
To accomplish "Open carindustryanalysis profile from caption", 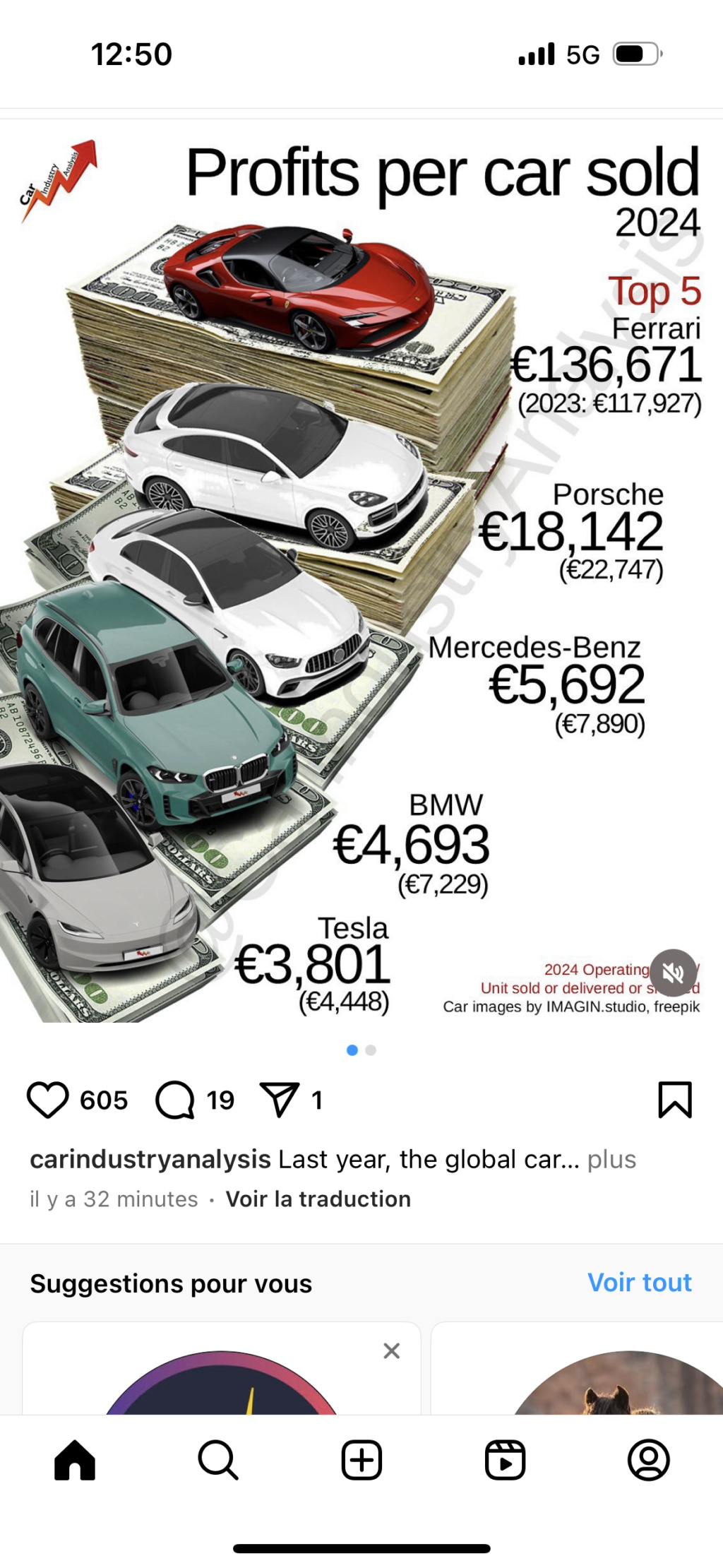I will click(150, 1159).
